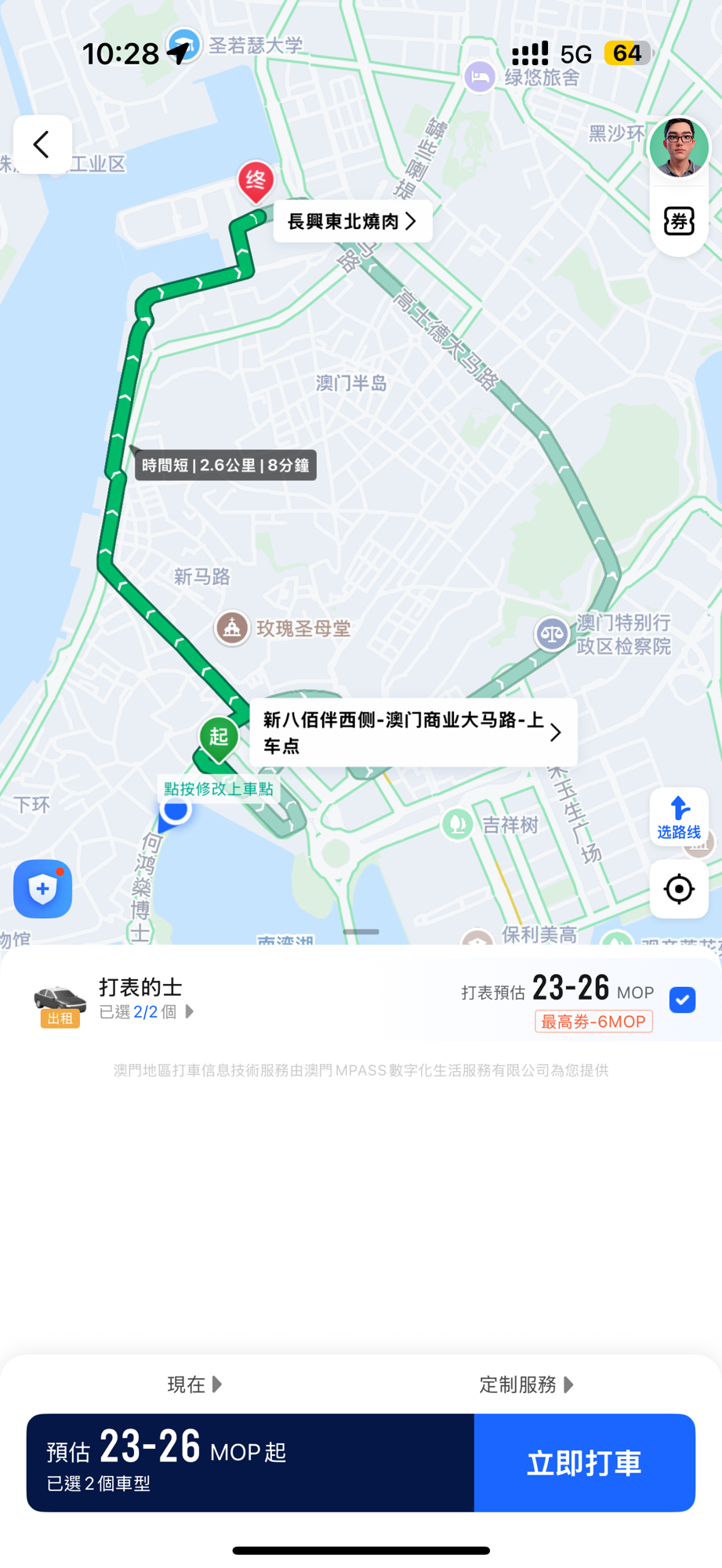This screenshot has height=1568, width=722.
Task: Expand the 已選 2/2 個 car options
Action: [147, 1012]
